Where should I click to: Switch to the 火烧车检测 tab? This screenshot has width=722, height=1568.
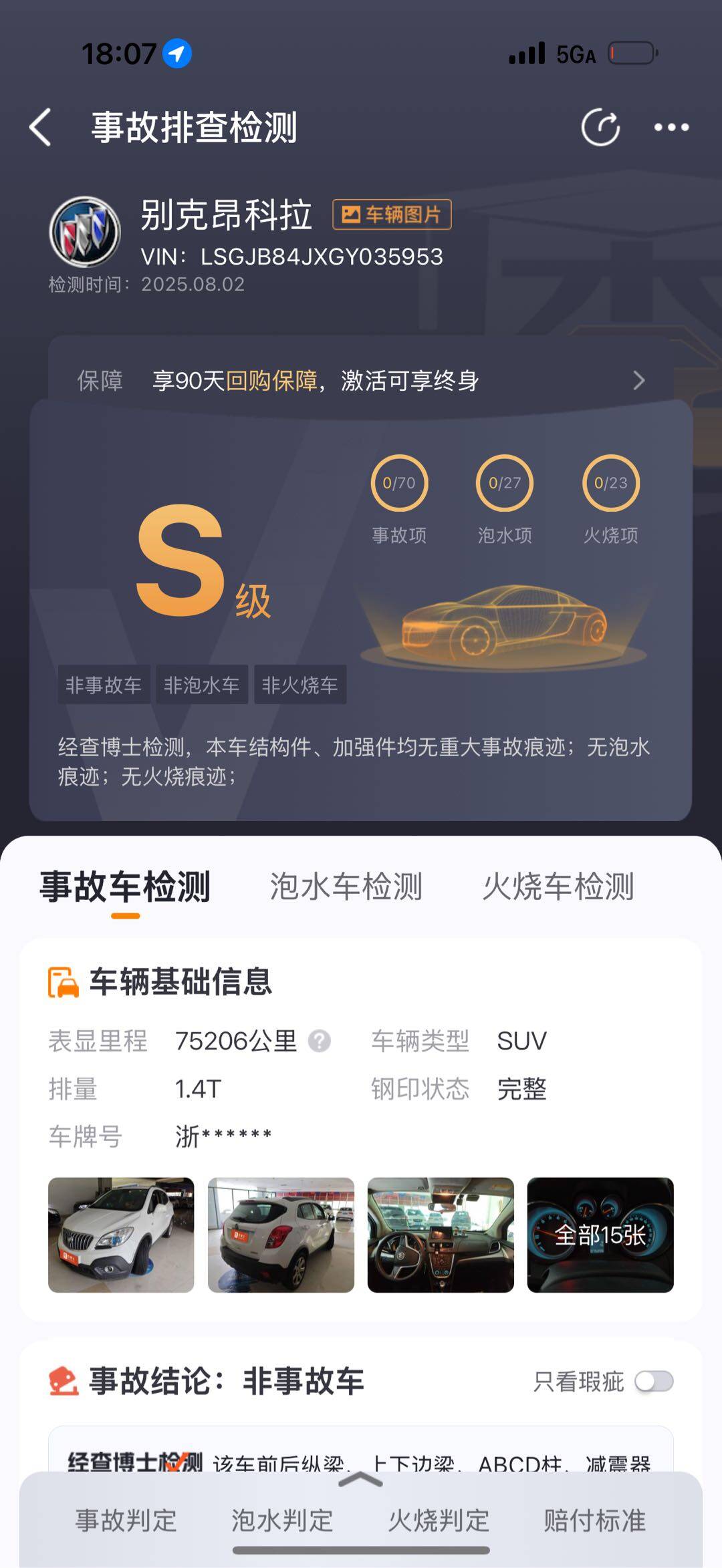click(x=558, y=887)
